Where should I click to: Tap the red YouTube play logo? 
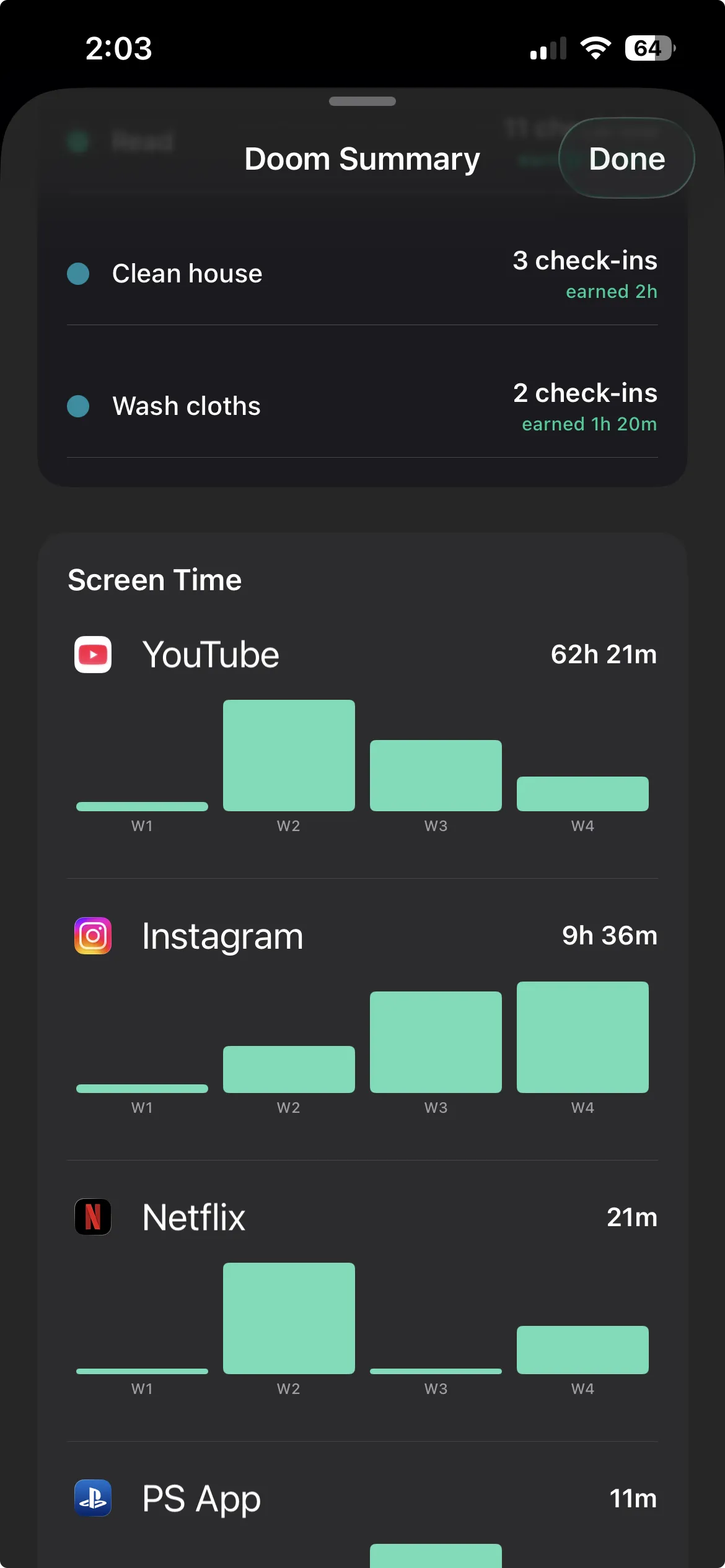pos(92,654)
